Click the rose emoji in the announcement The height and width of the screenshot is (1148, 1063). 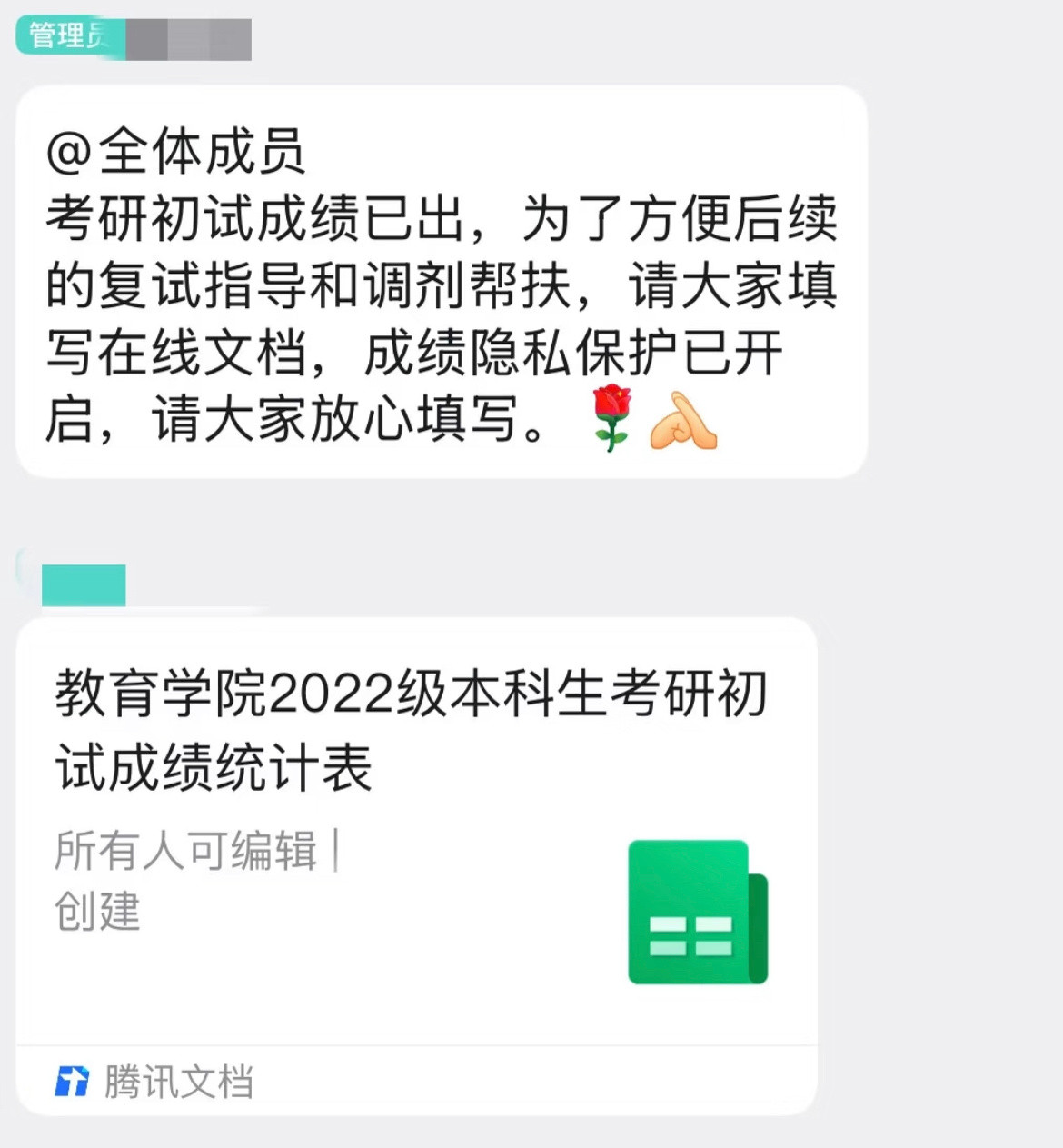611,415
